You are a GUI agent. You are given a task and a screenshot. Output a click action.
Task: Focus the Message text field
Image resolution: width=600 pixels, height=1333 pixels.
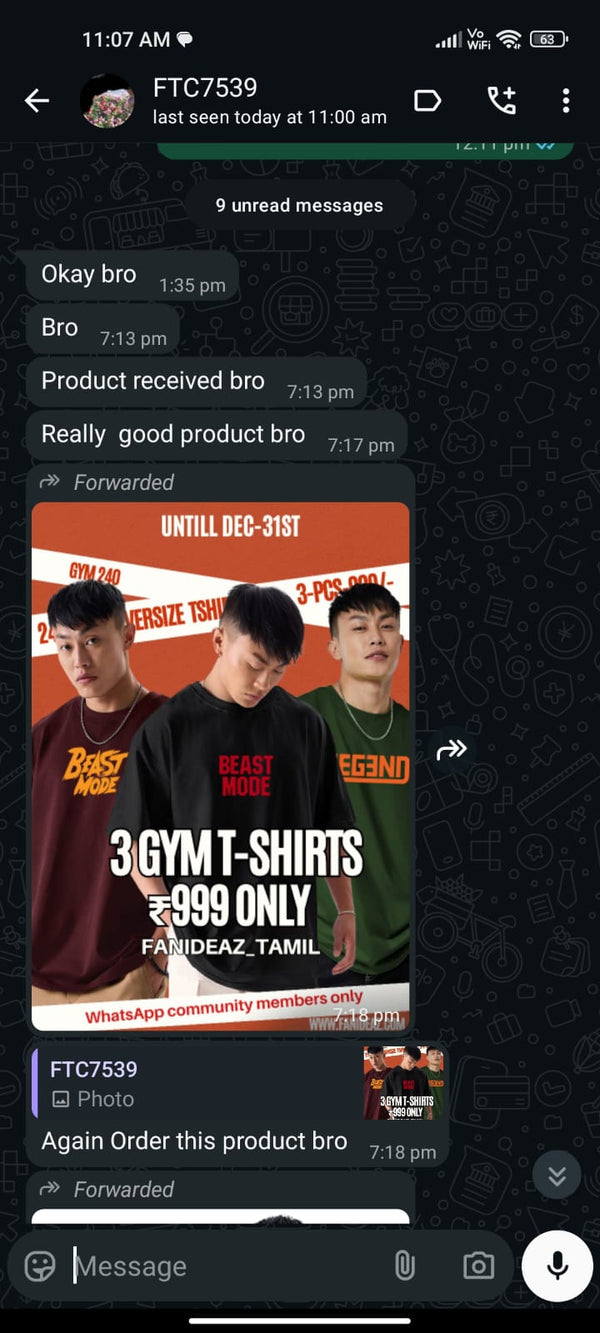click(220, 1266)
